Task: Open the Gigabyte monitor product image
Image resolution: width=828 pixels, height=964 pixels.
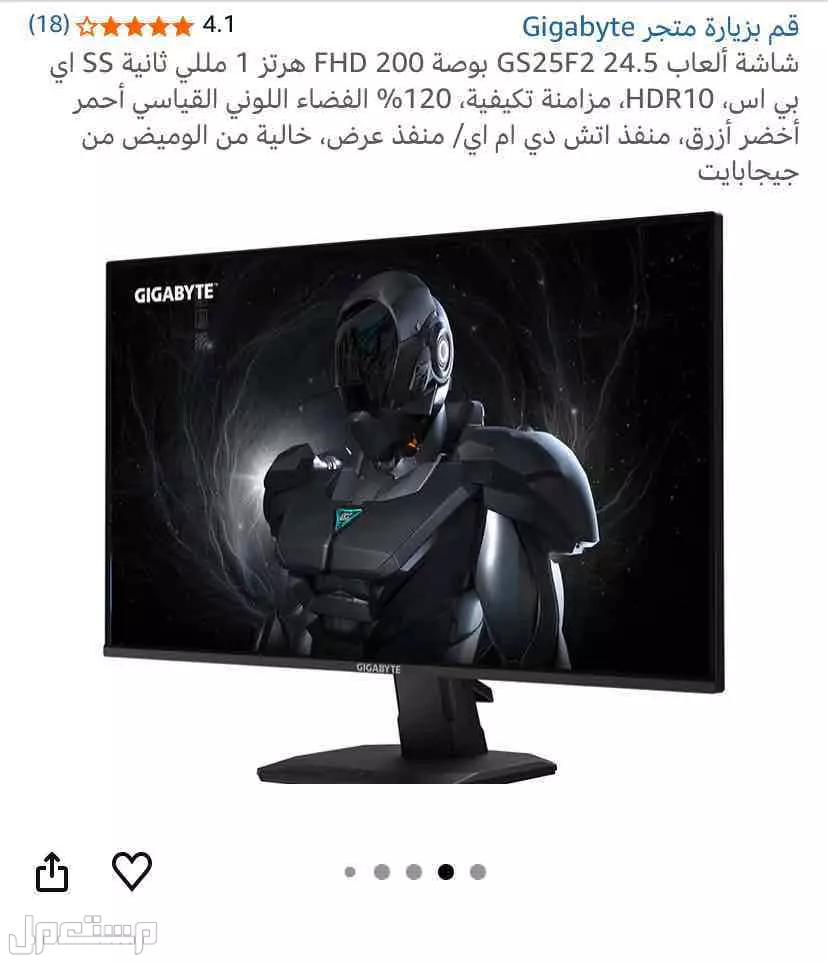Action: (413, 500)
